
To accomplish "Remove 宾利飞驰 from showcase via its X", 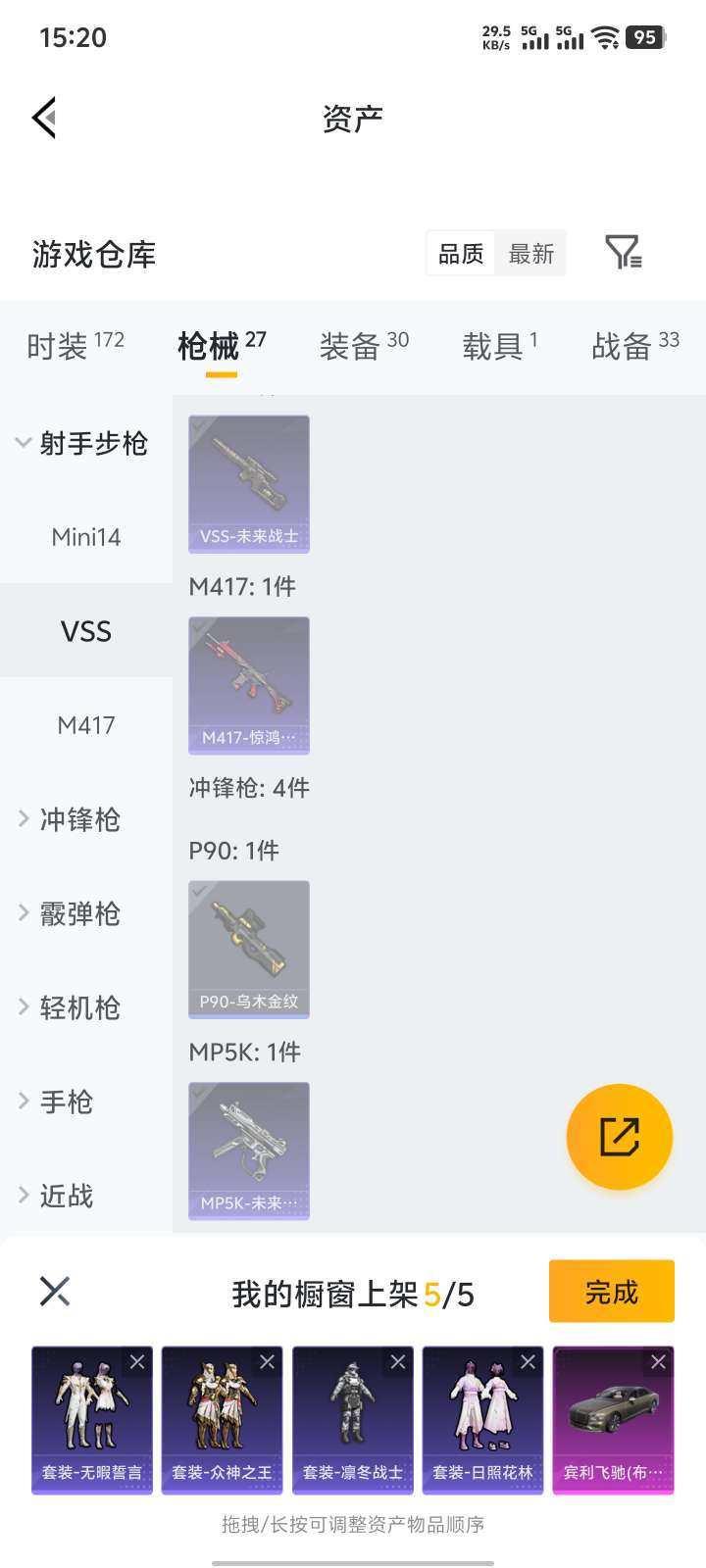I will coord(658,1361).
